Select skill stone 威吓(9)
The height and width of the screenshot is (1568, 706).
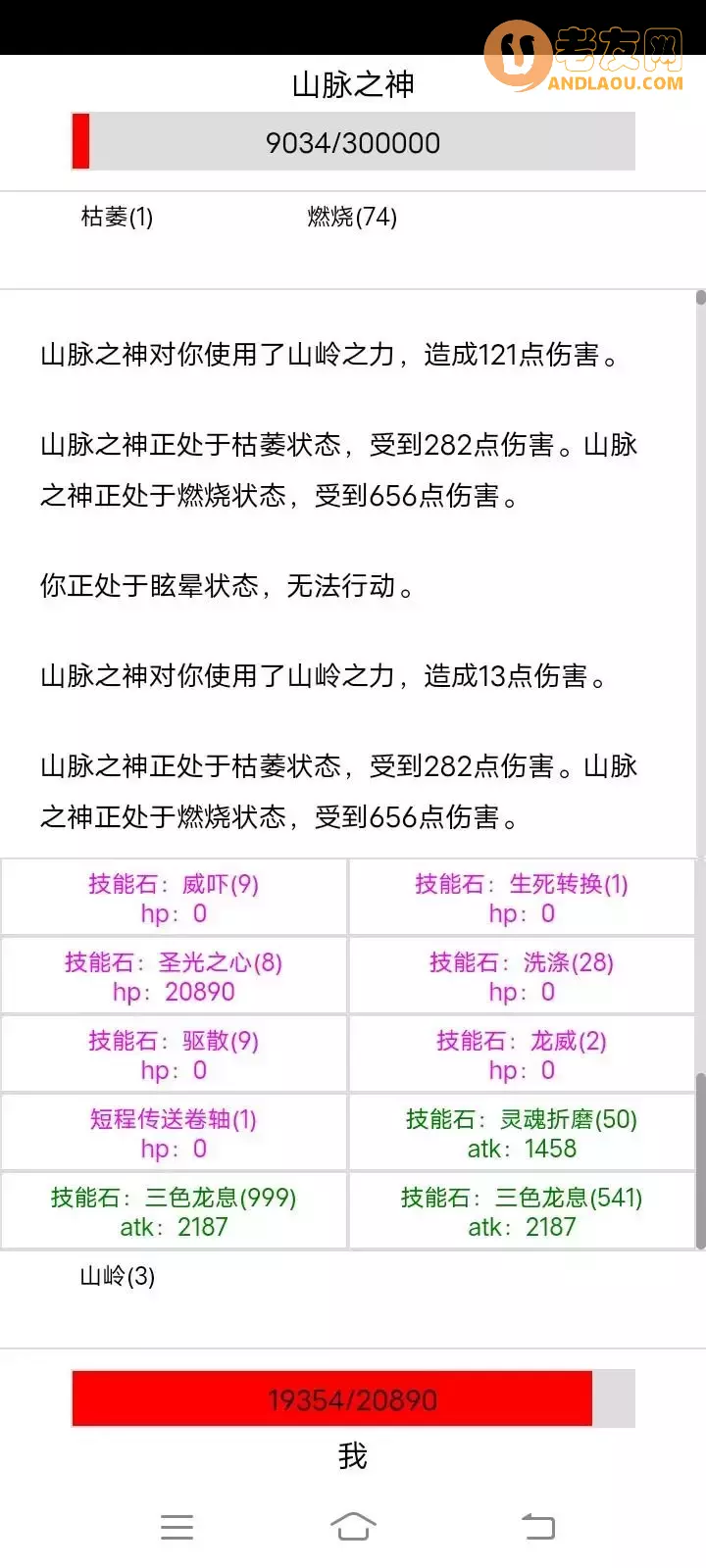pyautogui.click(x=174, y=897)
